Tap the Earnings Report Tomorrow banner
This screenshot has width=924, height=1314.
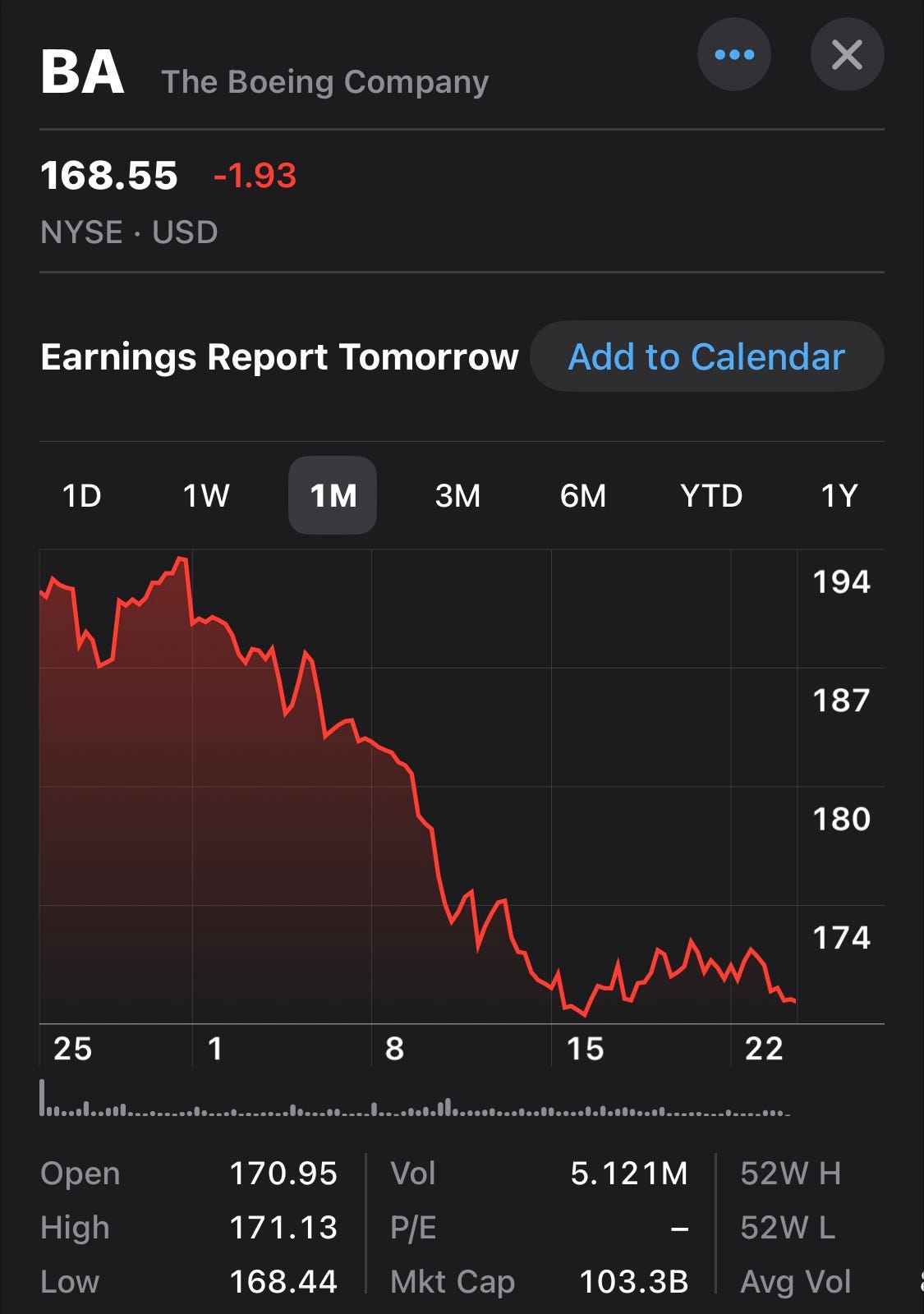click(x=279, y=356)
